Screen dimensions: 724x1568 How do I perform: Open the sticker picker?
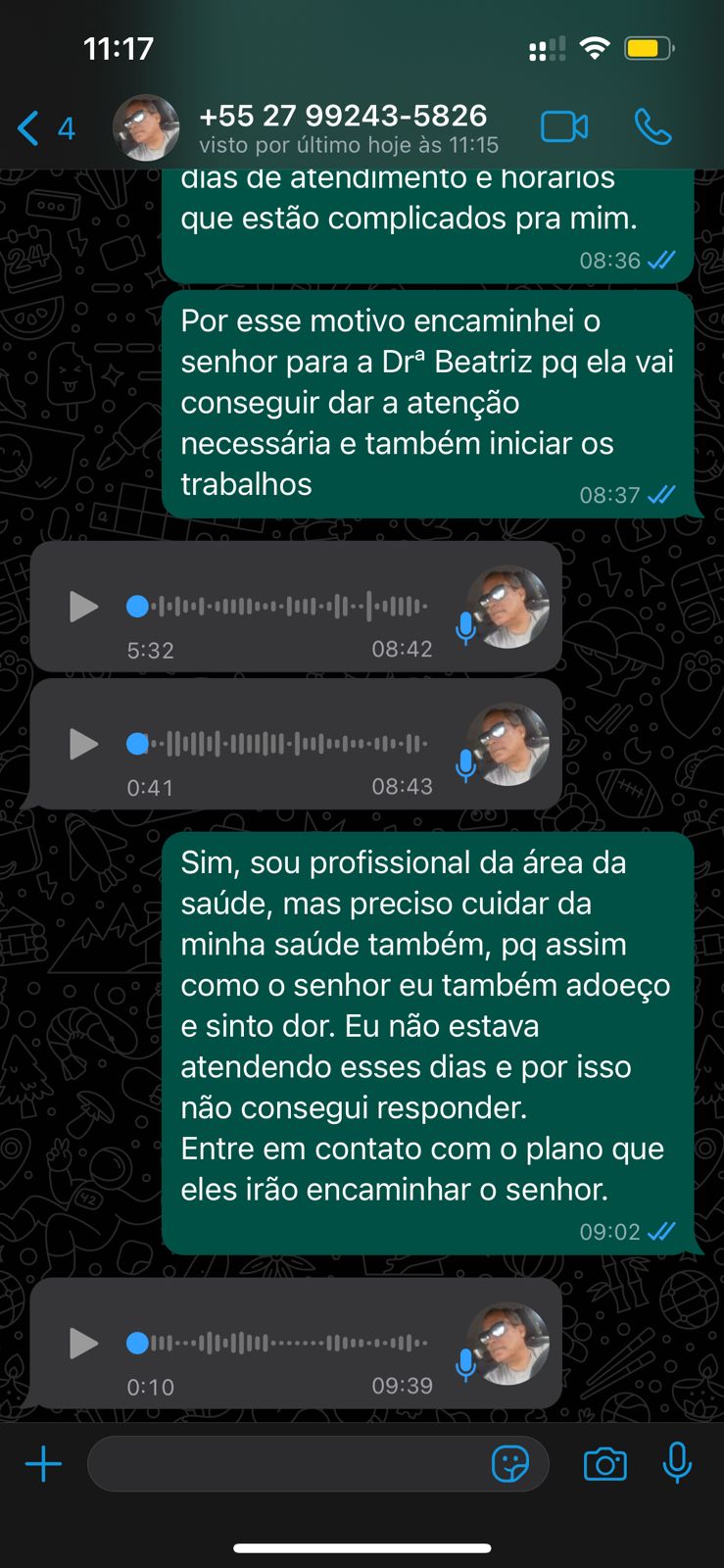(x=509, y=1465)
